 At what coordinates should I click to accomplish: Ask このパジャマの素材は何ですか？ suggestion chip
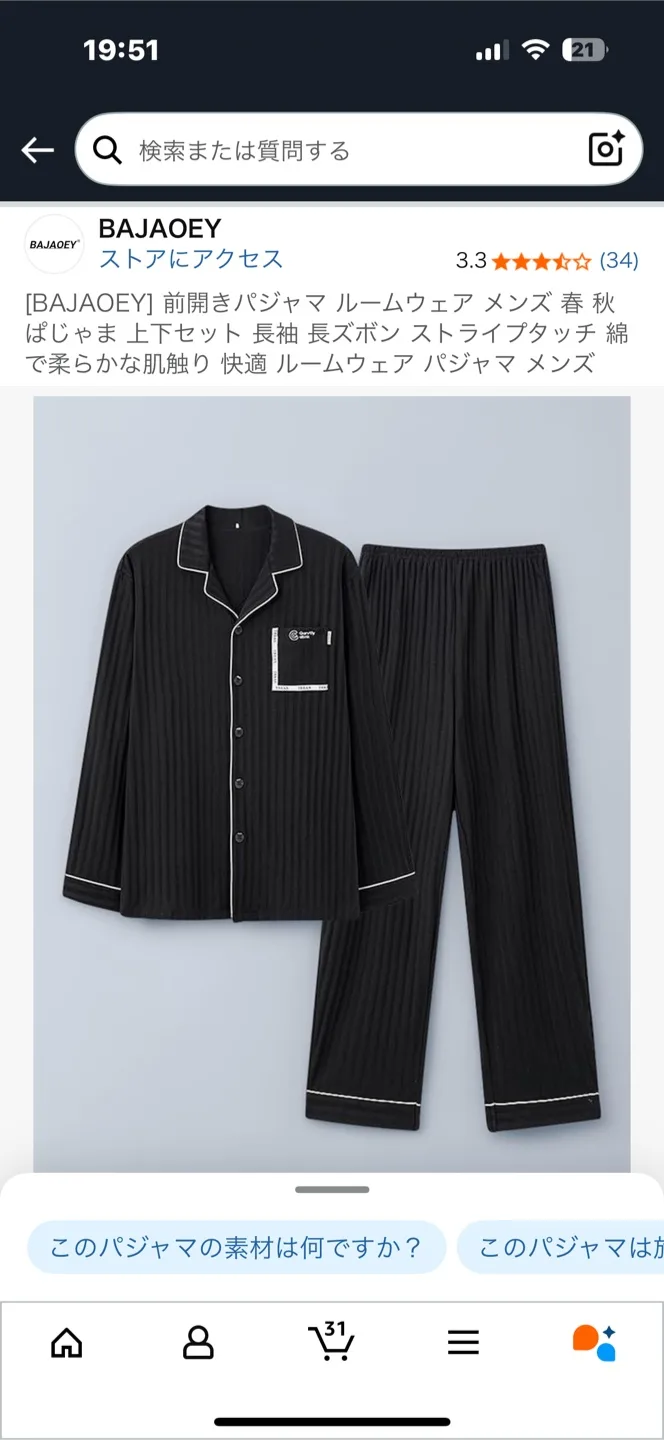[x=235, y=1247]
